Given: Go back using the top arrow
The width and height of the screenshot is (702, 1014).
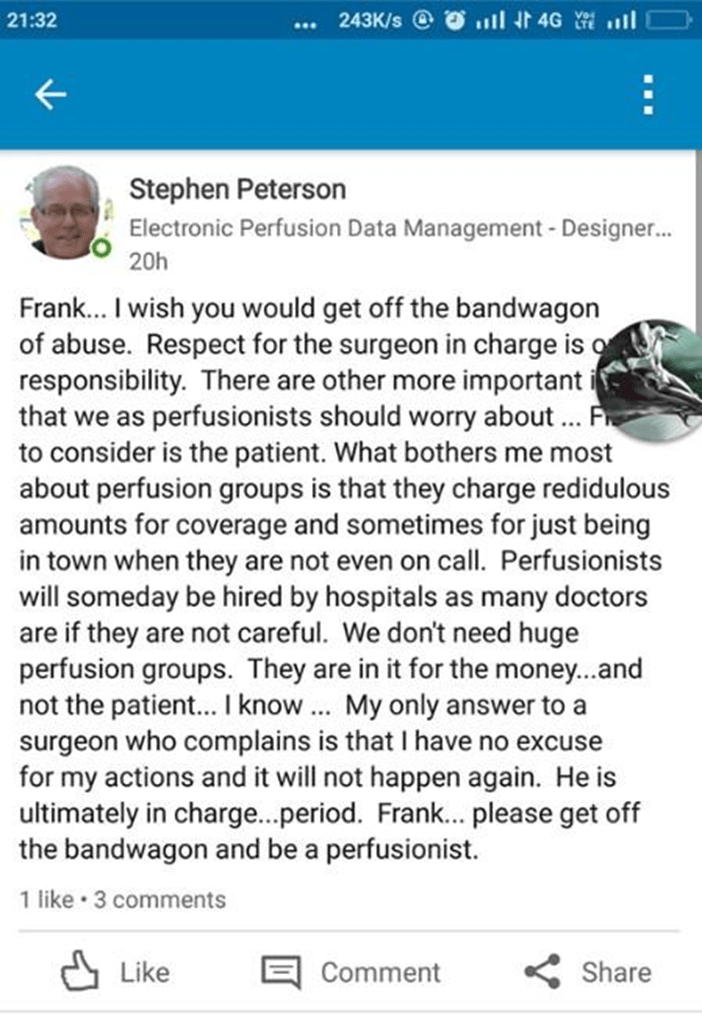Looking at the screenshot, I should click(50, 95).
